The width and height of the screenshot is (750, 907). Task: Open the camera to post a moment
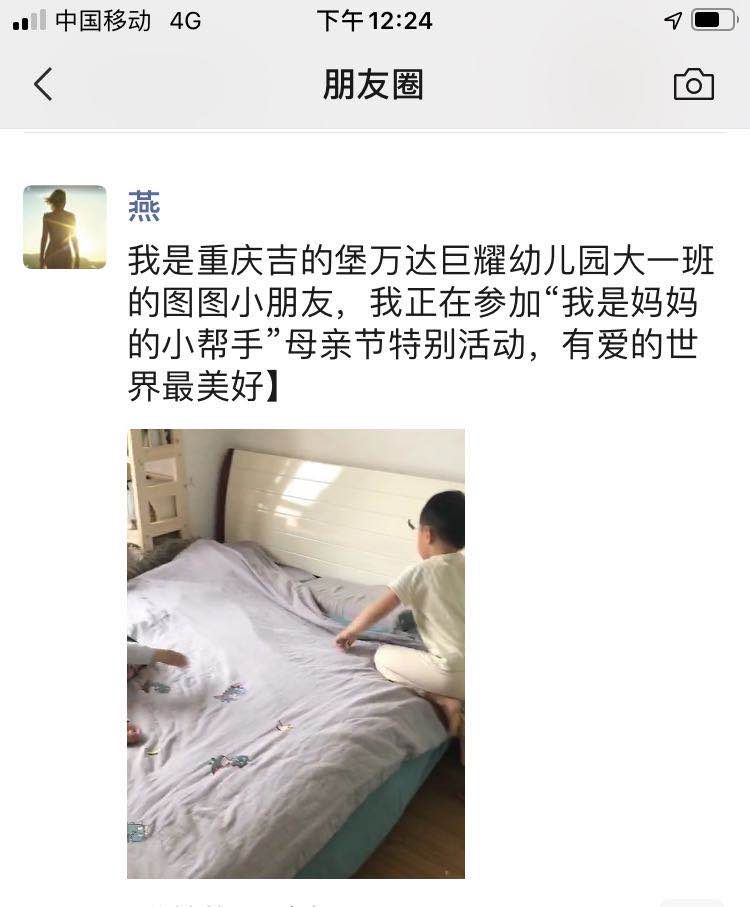coord(693,85)
